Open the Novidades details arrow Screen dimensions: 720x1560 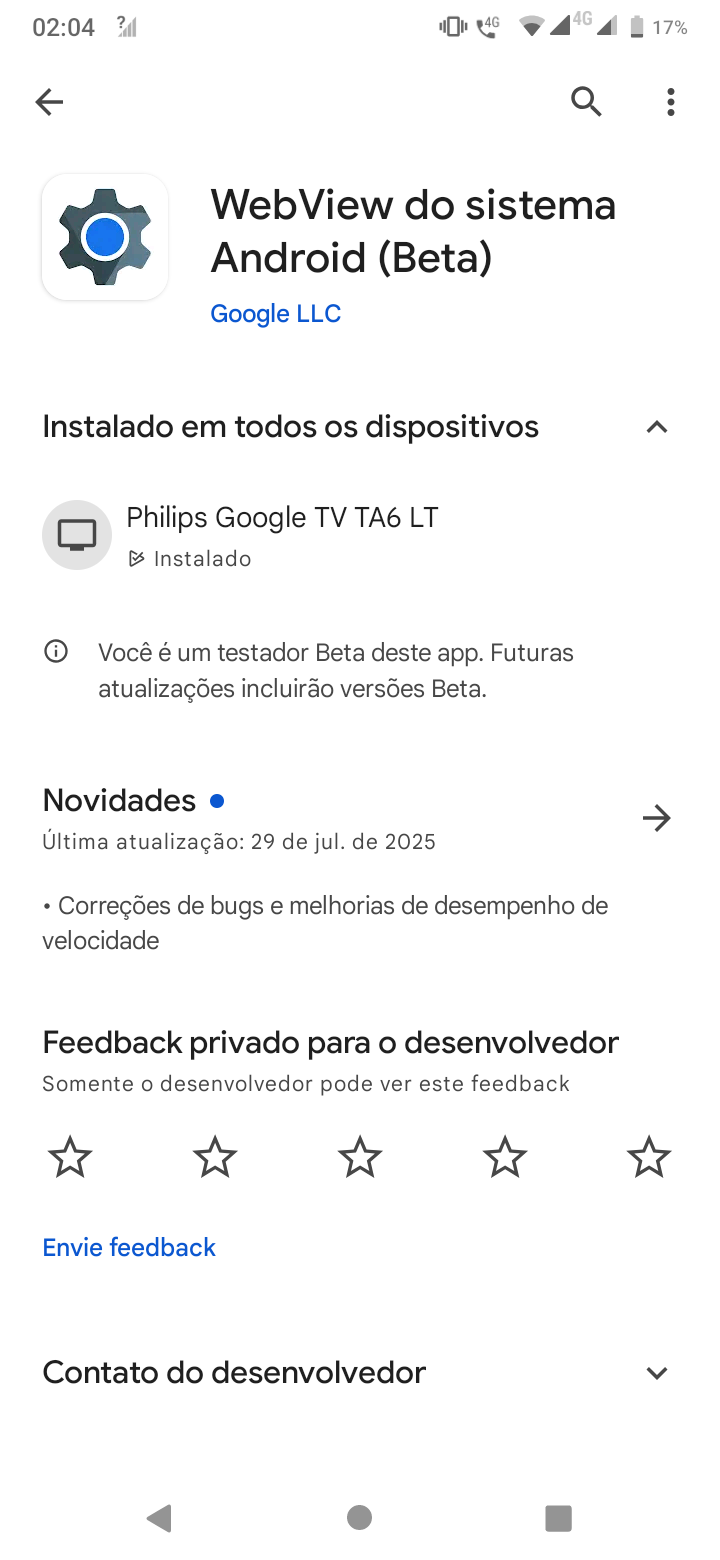click(656, 818)
